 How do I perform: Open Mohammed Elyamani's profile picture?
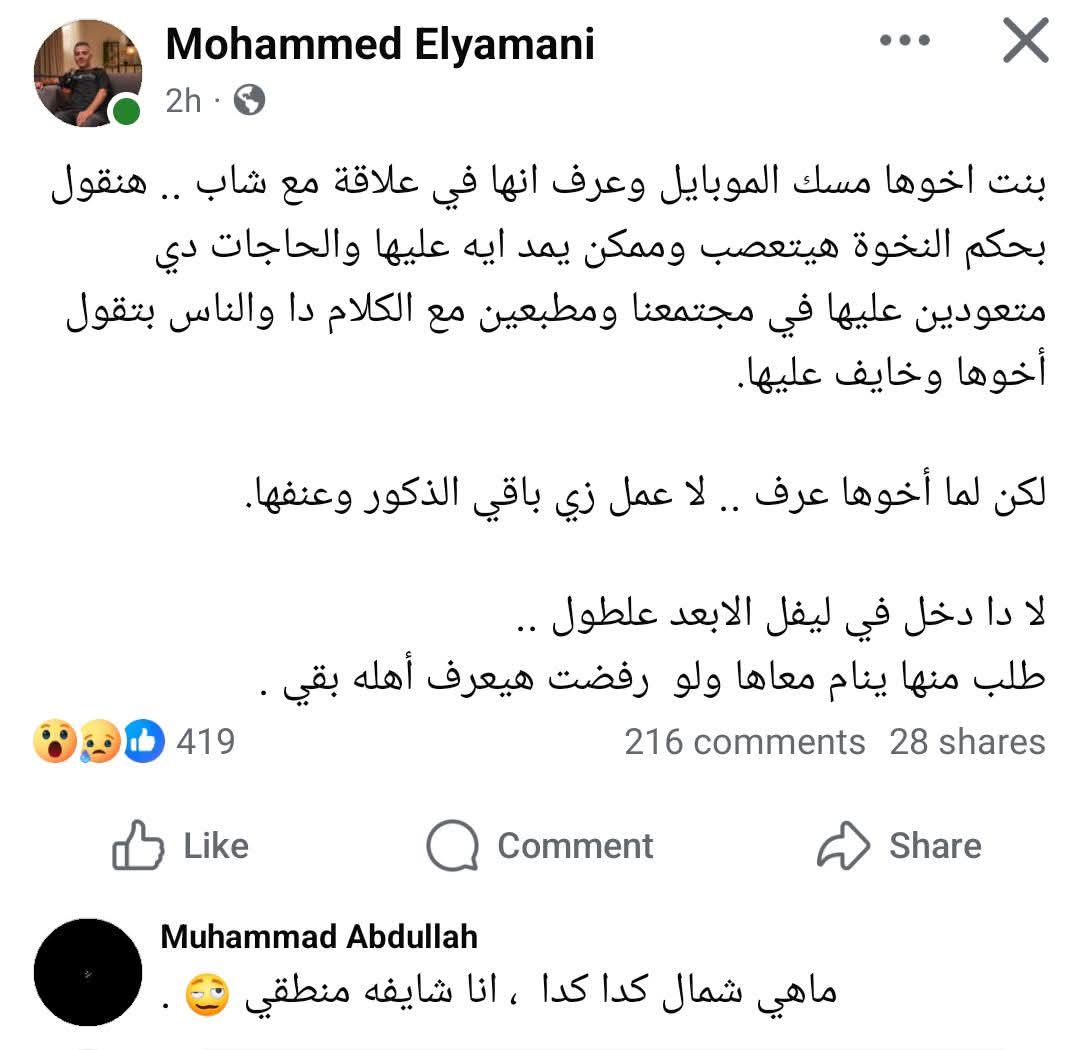tap(86, 73)
